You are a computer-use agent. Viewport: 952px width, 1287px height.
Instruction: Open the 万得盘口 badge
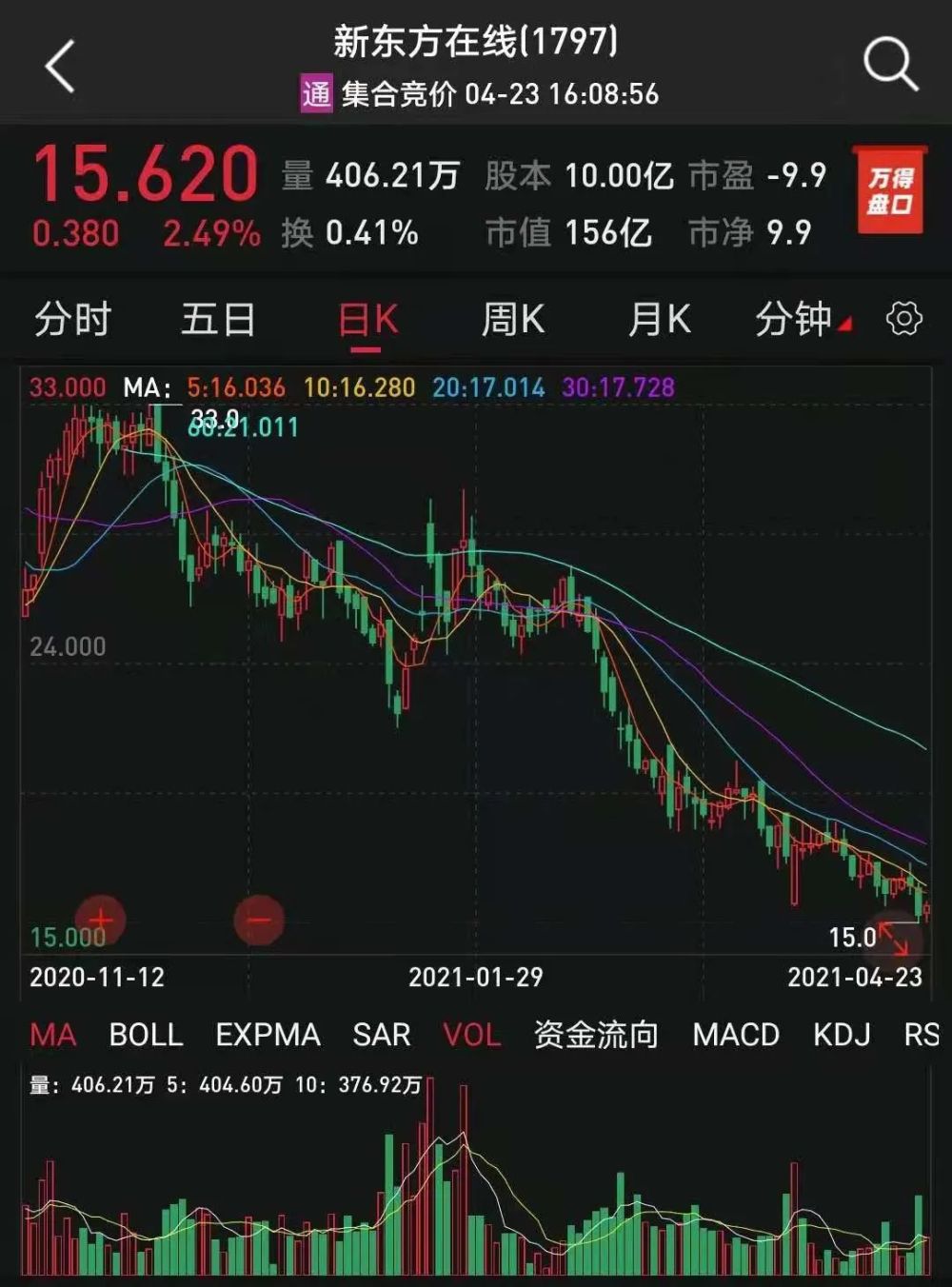pyautogui.click(x=889, y=190)
